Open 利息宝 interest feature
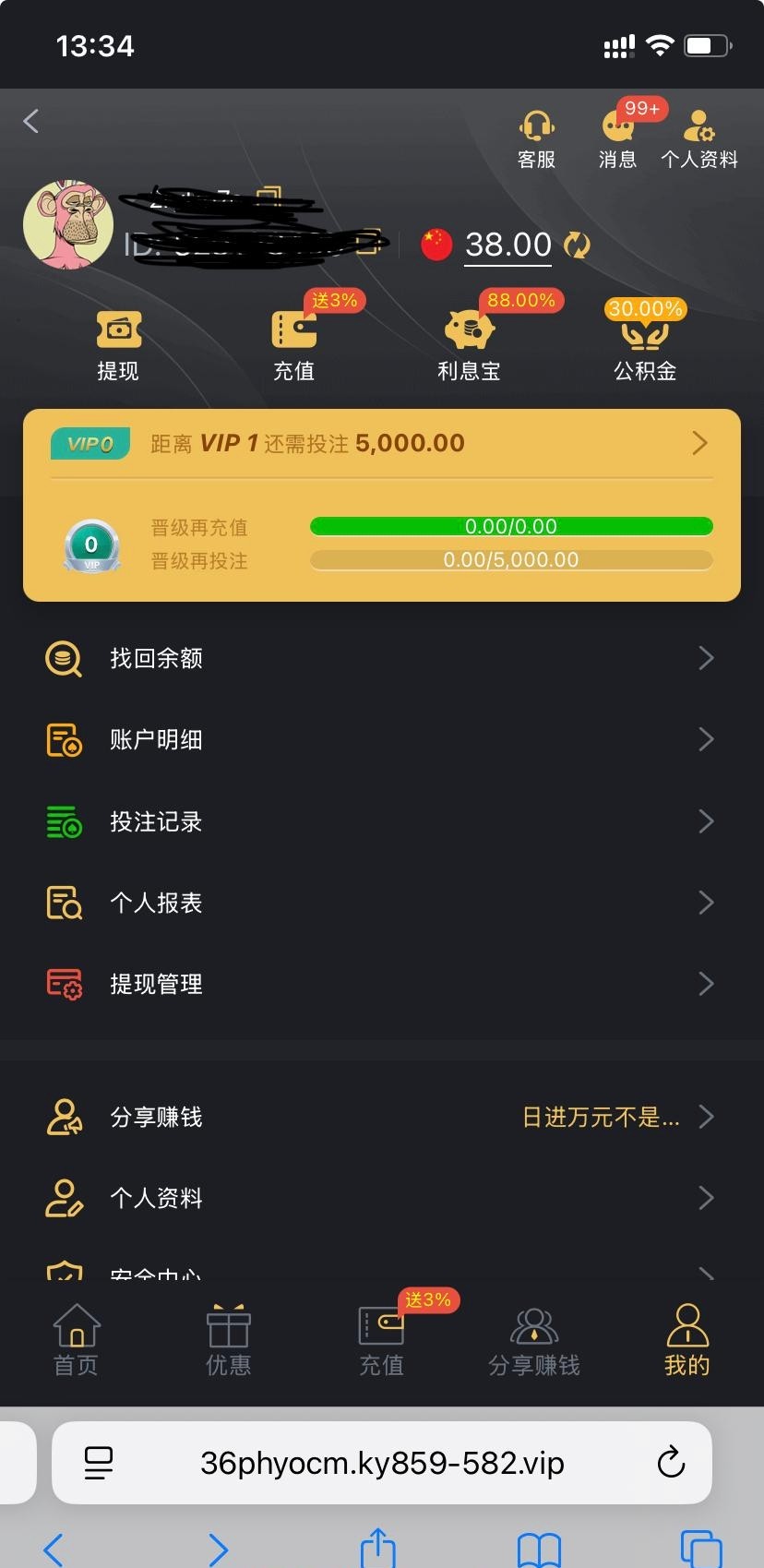Image resolution: width=764 pixels, height=1568 pixels. [x=469, y=345]
